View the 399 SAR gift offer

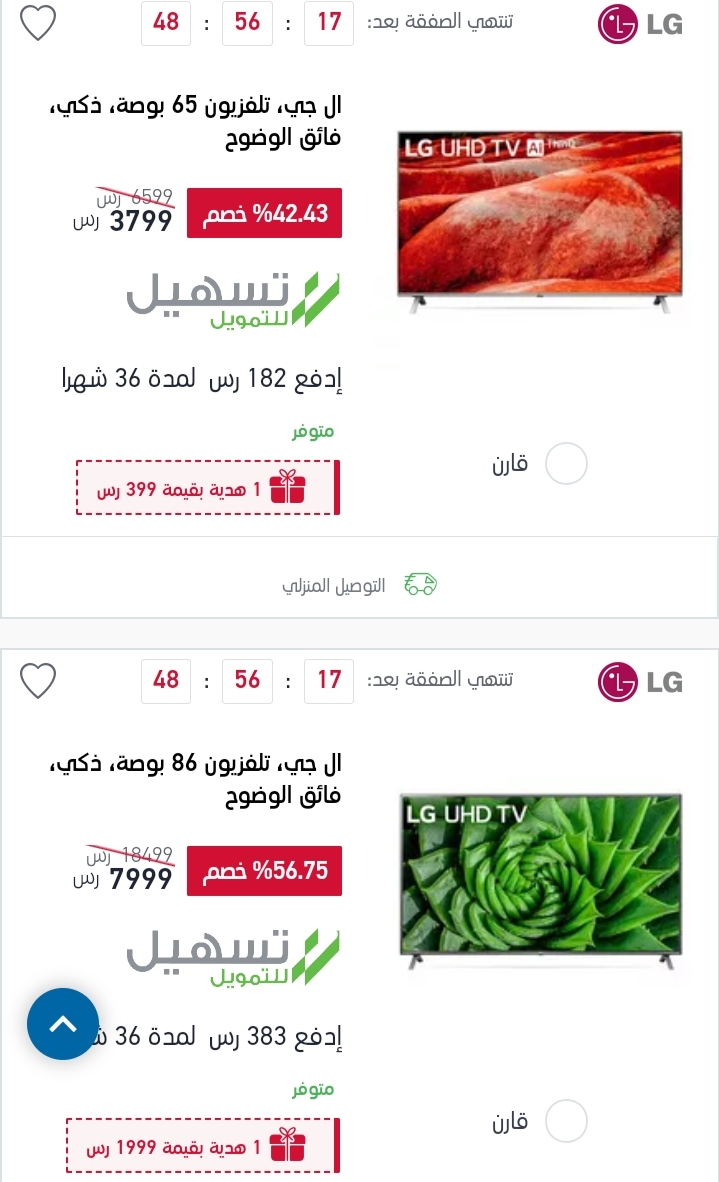tap(208, 488)
